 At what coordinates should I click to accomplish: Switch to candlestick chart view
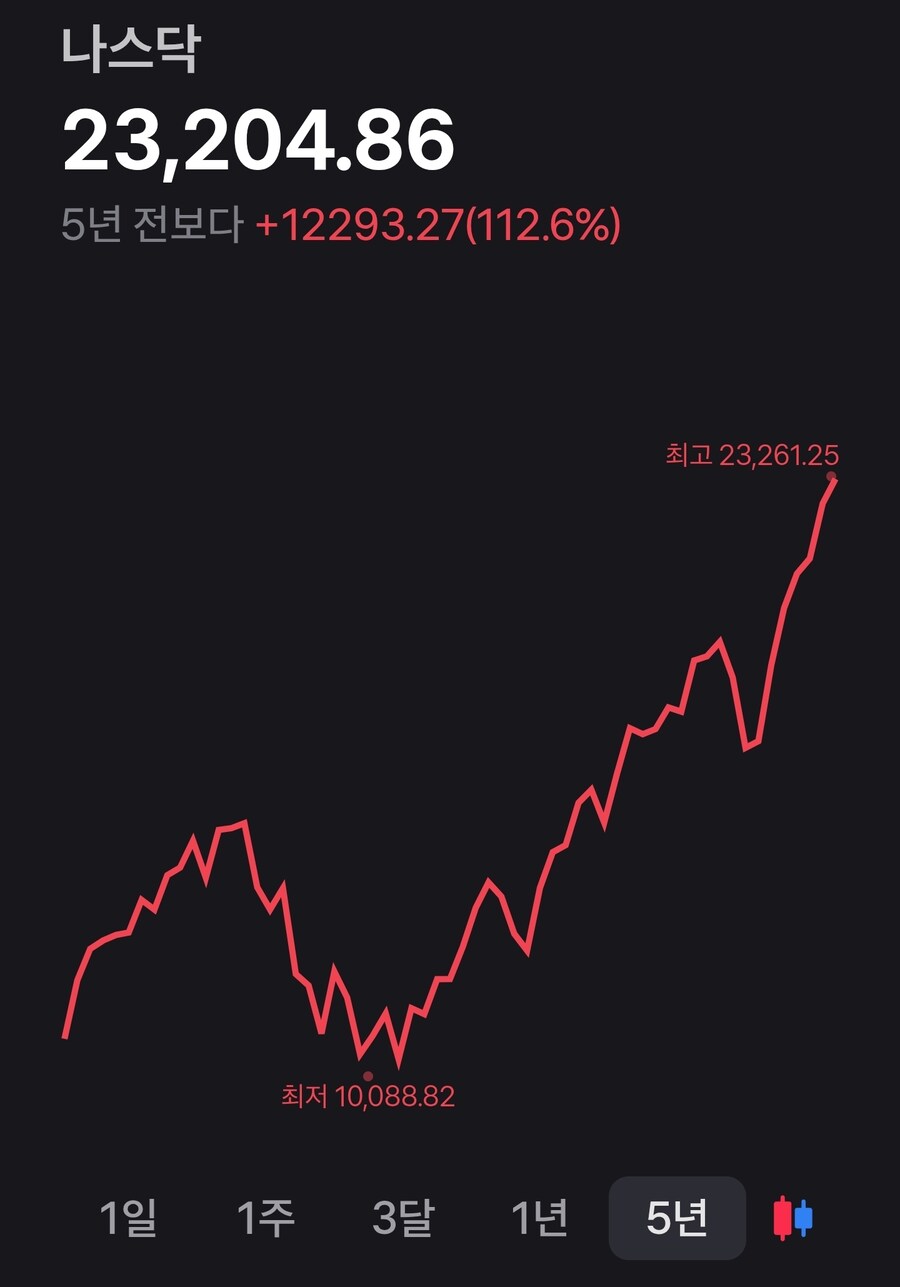pos(794,1218)
